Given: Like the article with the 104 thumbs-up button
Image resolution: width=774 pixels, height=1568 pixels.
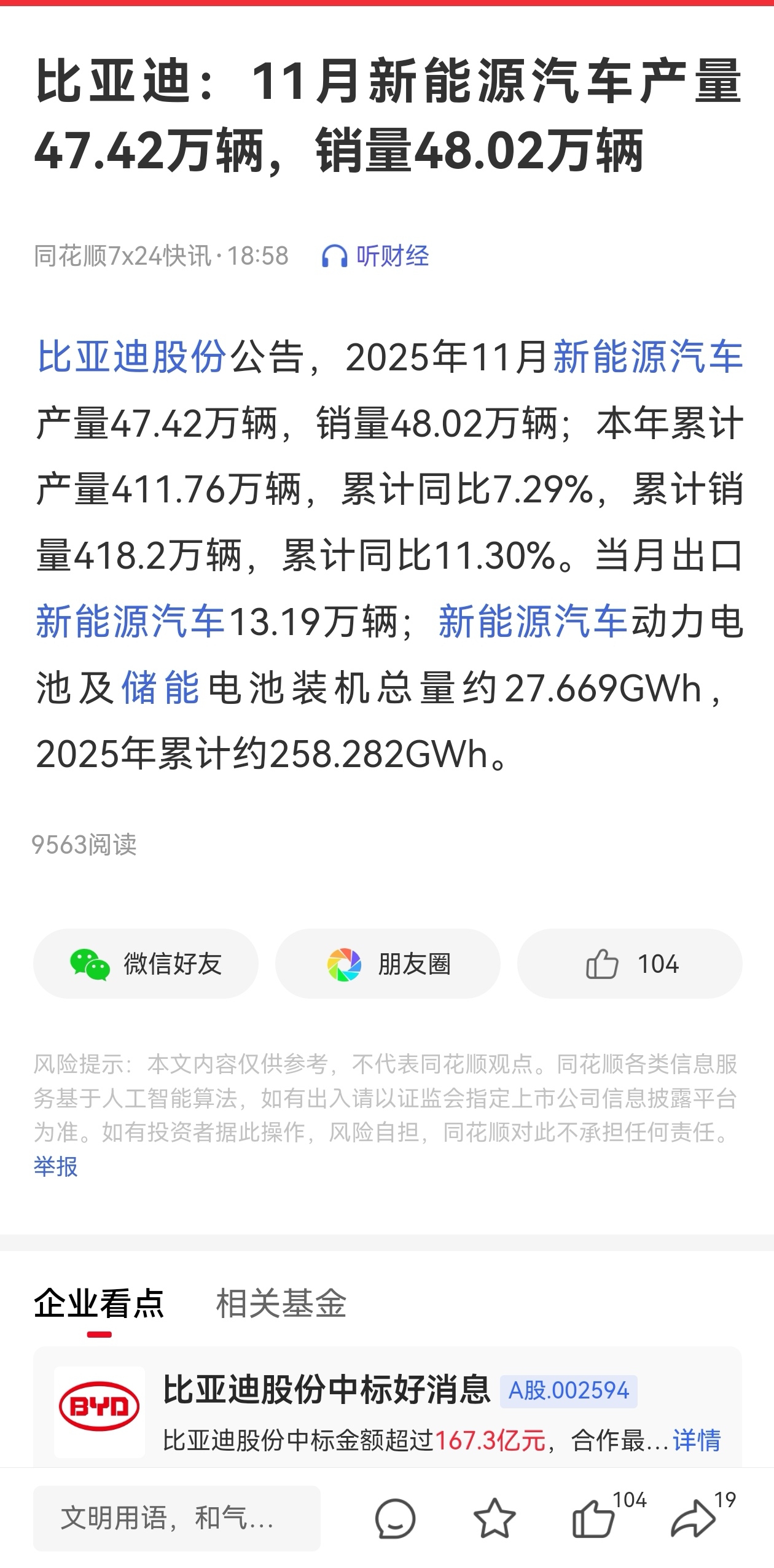Looking at the screenshot, I should point(630,964).
